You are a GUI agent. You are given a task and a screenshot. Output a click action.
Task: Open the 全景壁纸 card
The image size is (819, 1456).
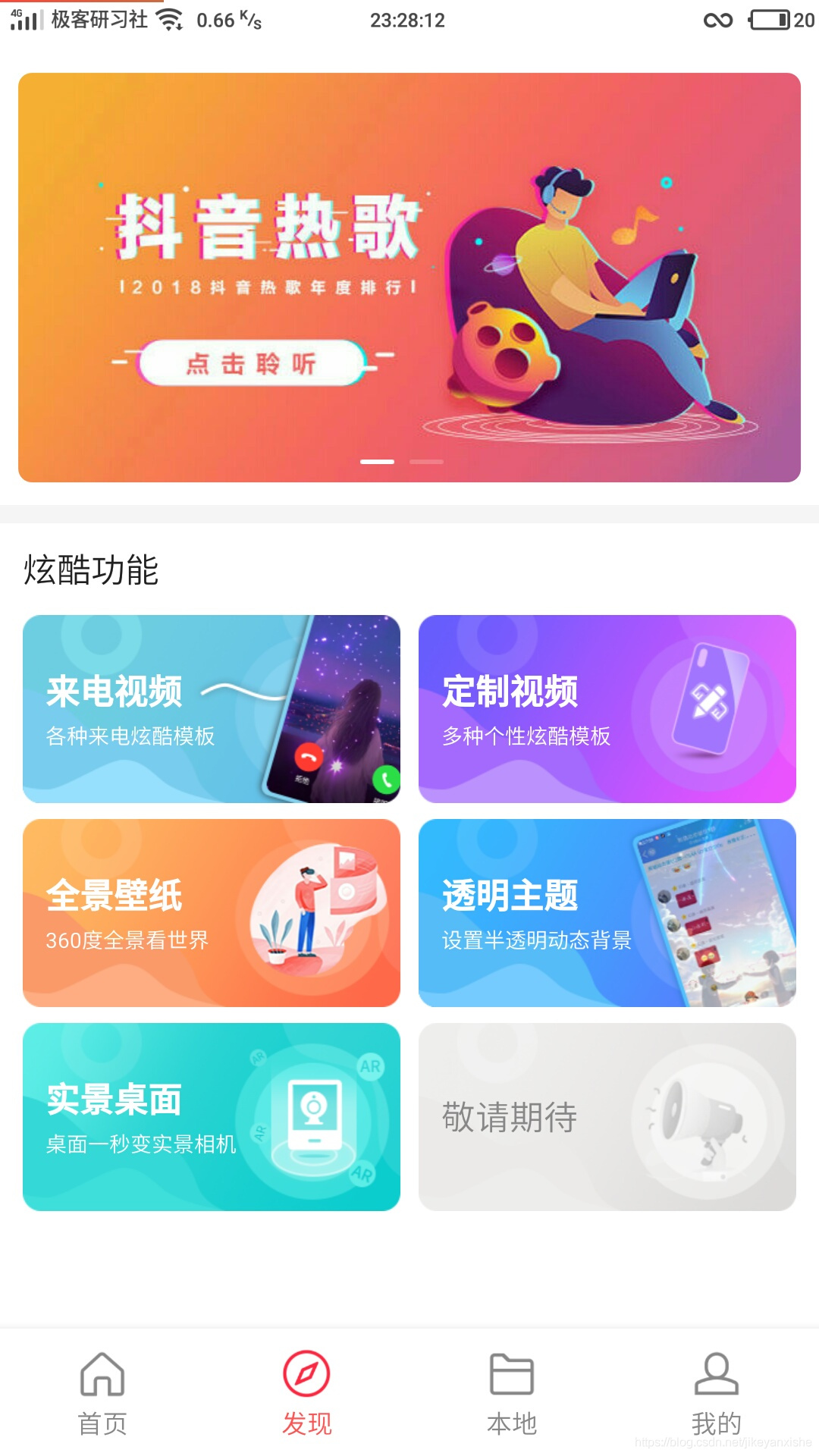click(212, 913)
